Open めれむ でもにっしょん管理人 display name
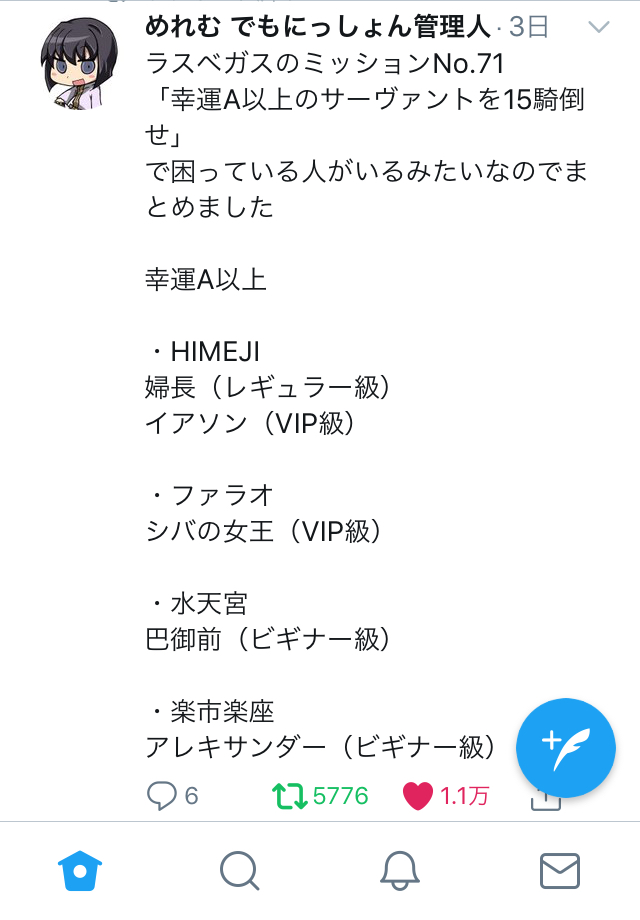Image resolution: width=640 pixels, height=920 pixels. coord(318,27)
